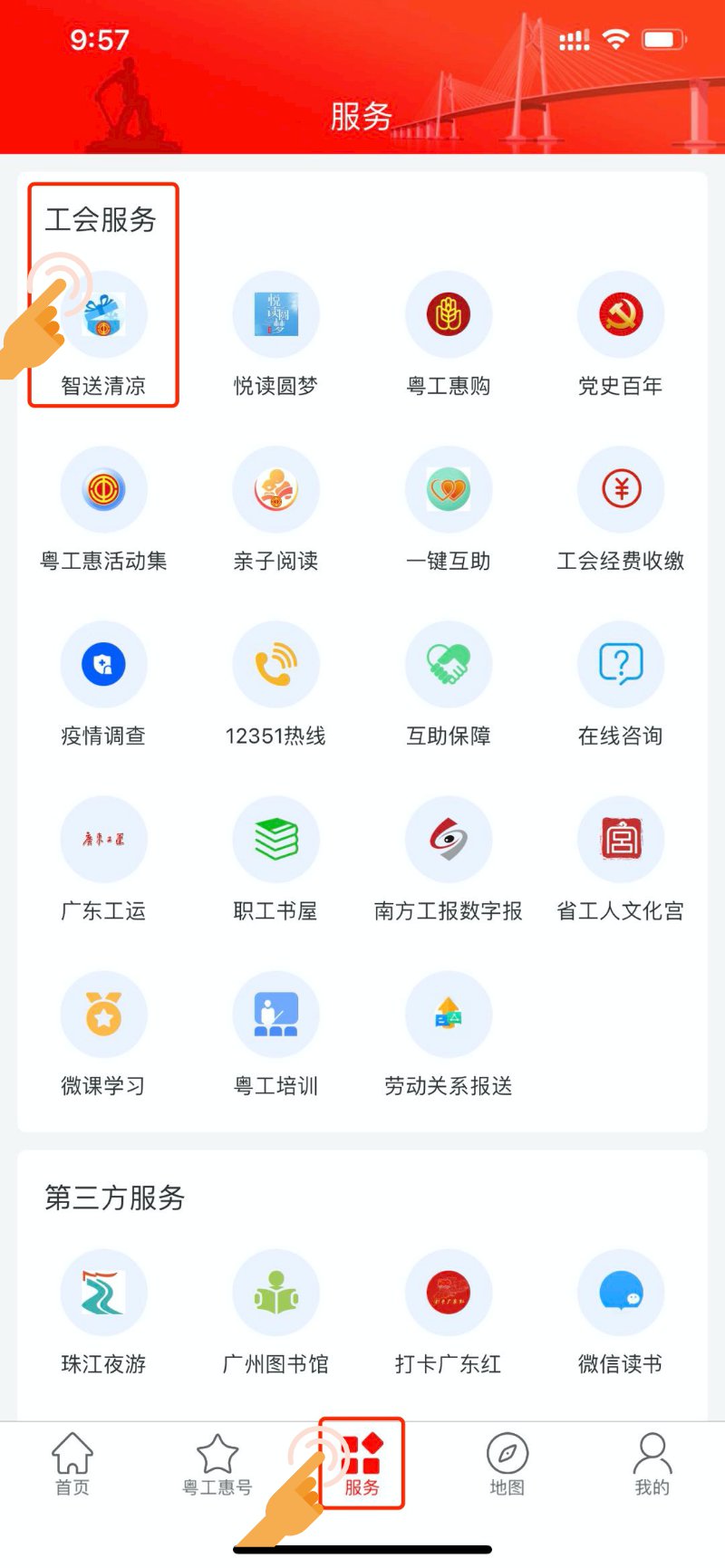The image size is (725, 1568).
Task: Open 在线咨询 consultation
Action: [x=621, y=665]
